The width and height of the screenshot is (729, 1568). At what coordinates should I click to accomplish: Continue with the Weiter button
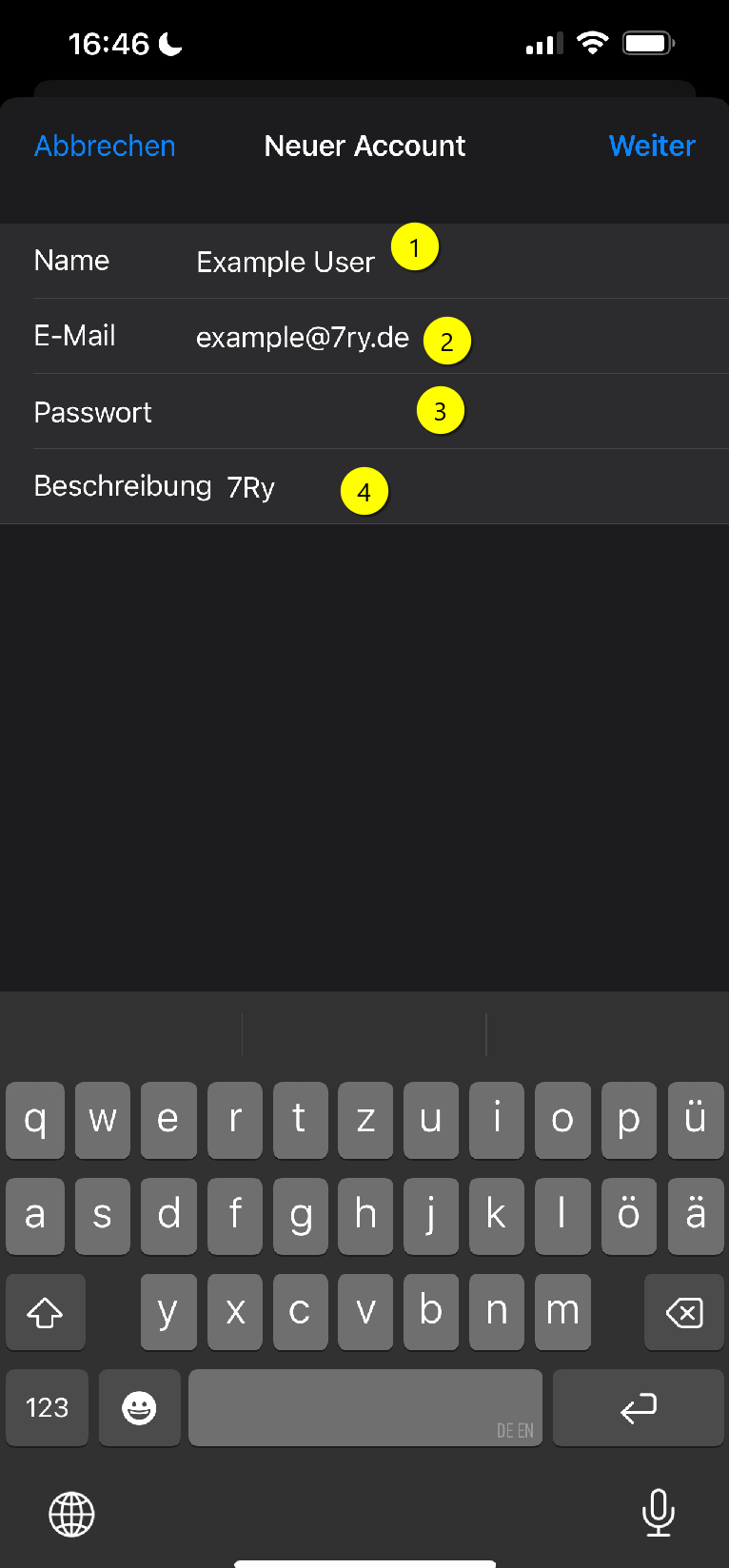click(652, 146)
